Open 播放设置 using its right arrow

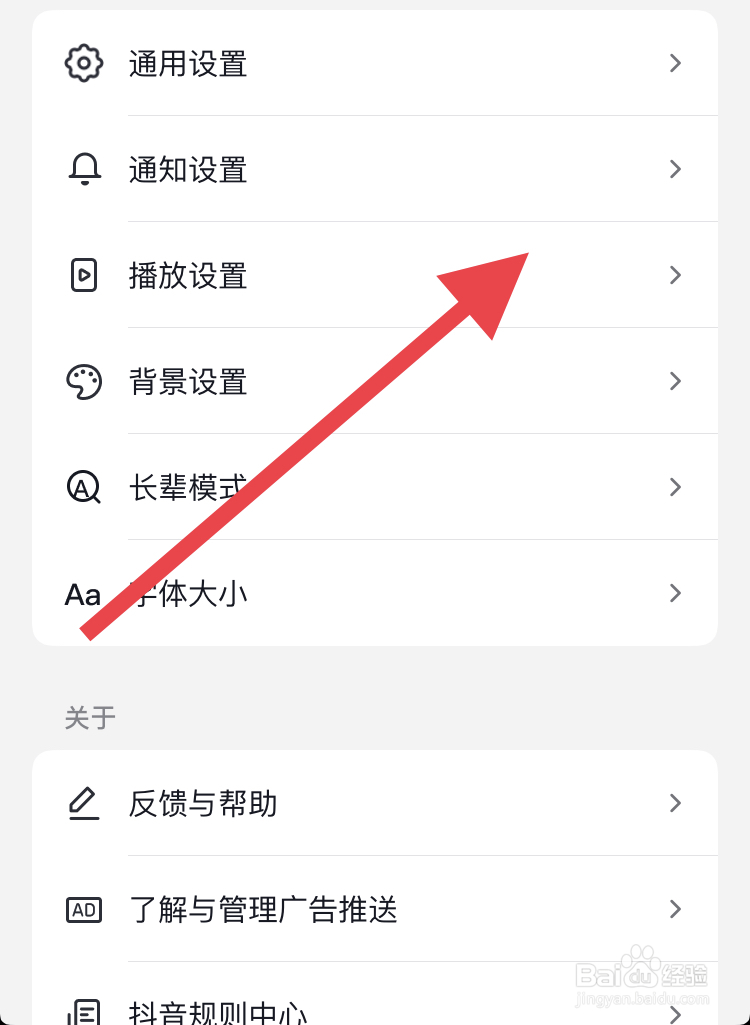coord(675,275)
